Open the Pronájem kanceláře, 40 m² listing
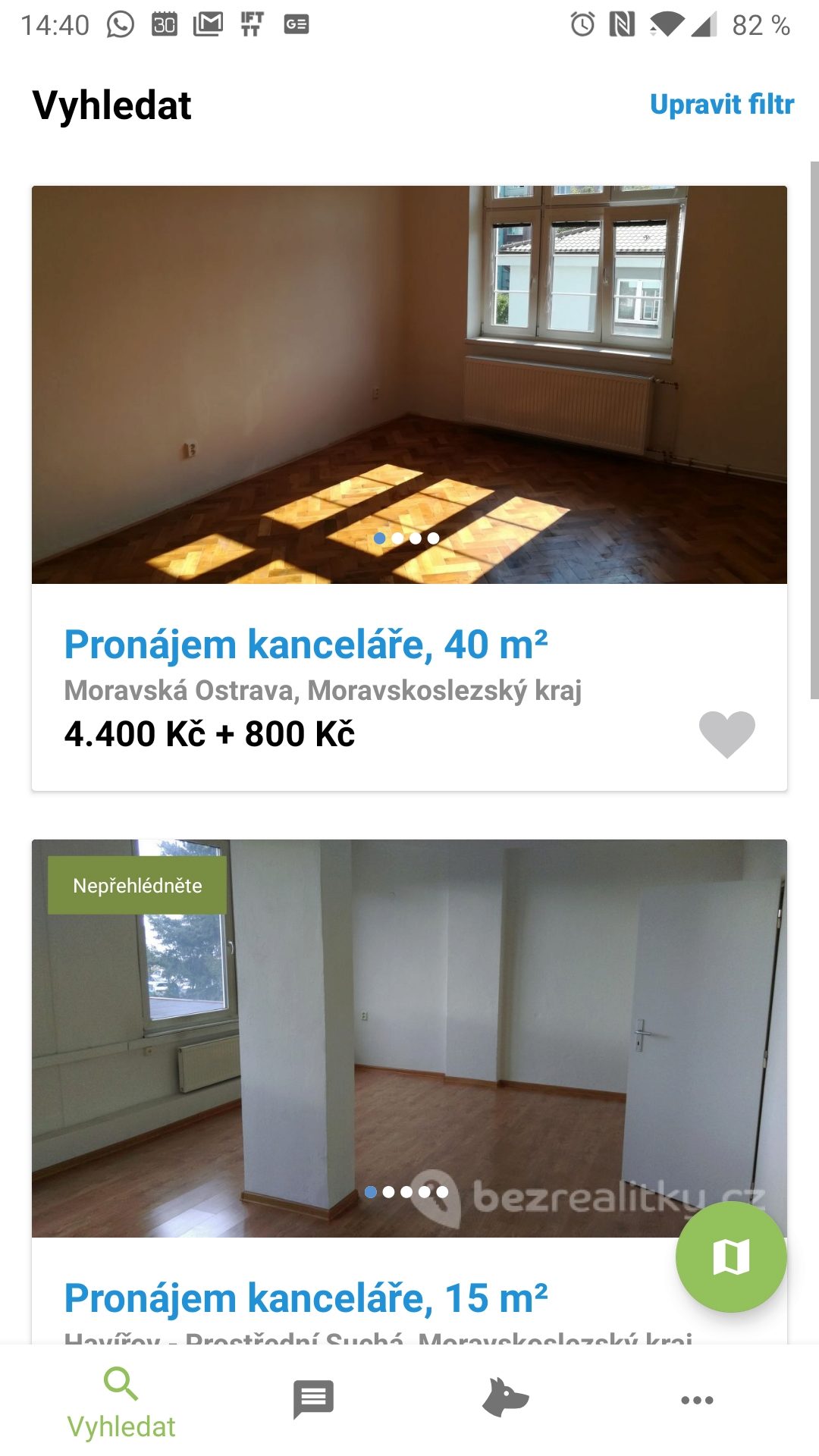This screenshot has height=1456, width=819. [x=306, y=645]
